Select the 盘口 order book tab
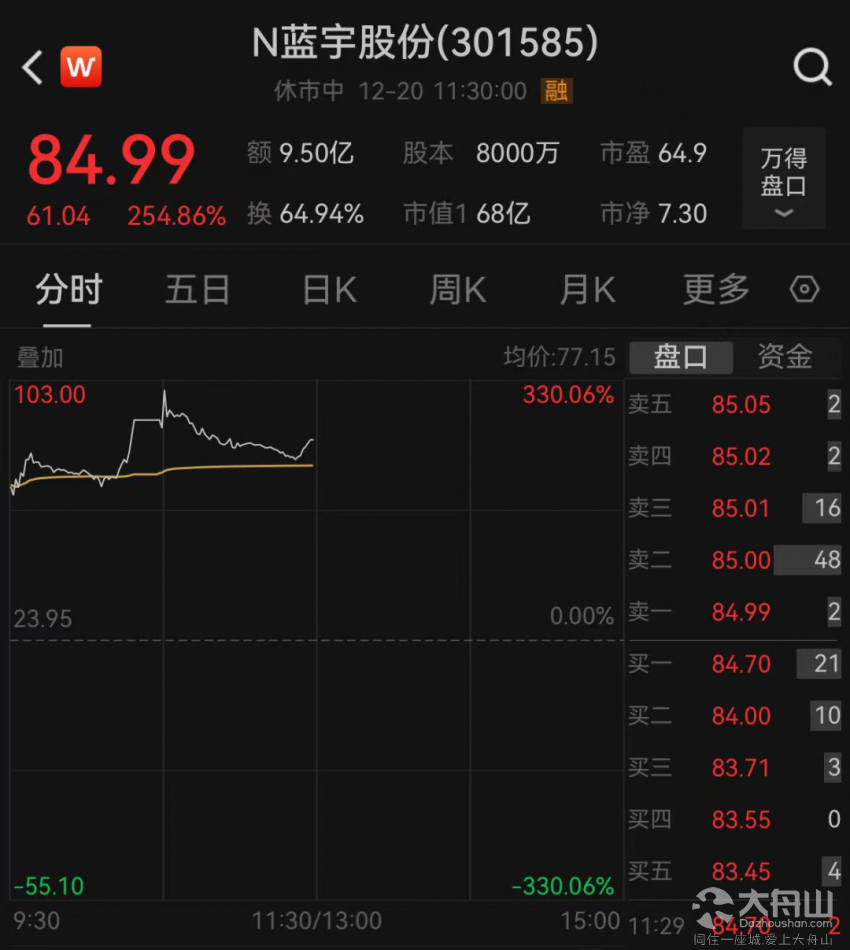The height and width of the screenshot is (950, 850). [x=680, y=357]
